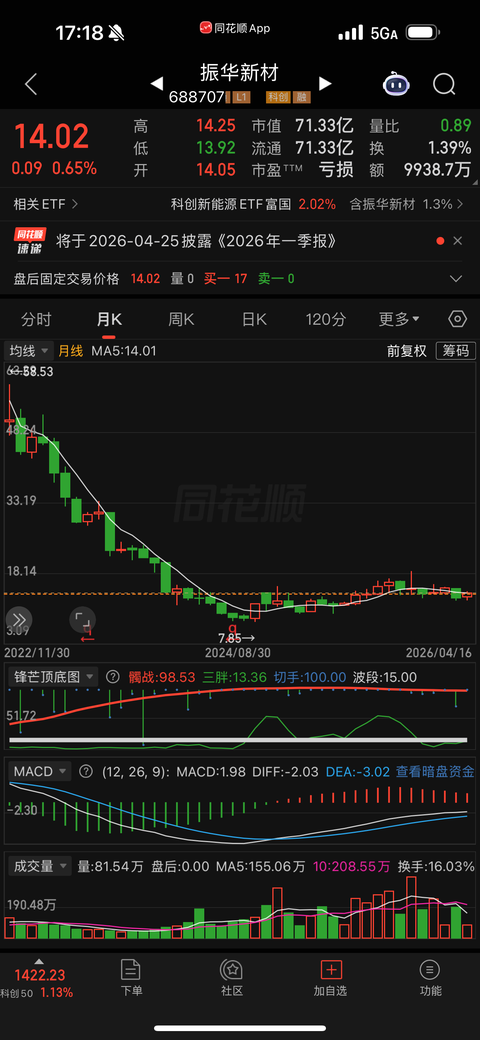Viewport: 480px width, 1040px height.
Task: Open chart settings hexagon icon
Action: (457, 319)
